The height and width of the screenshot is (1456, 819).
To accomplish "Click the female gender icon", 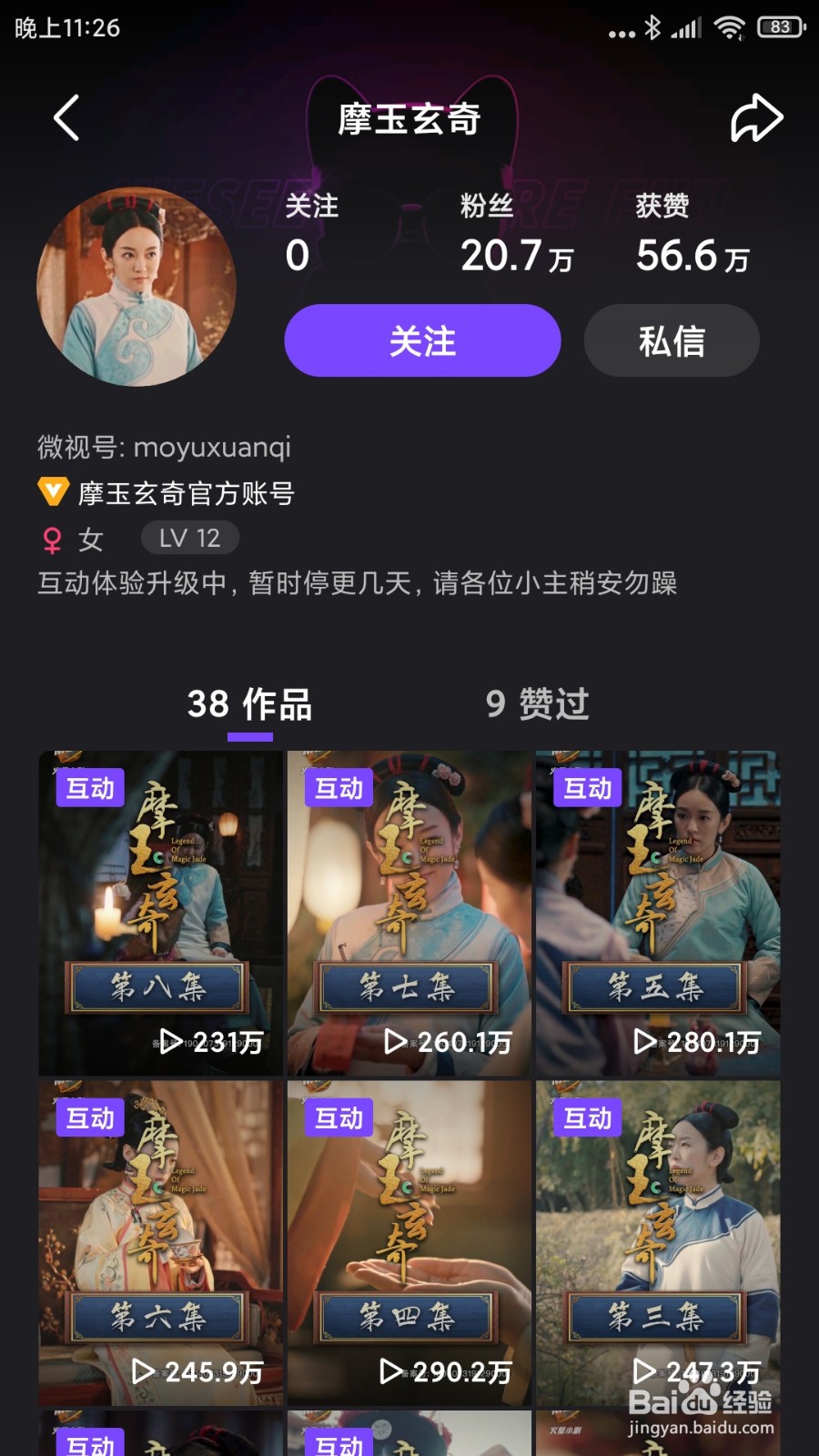I will 52,539.
